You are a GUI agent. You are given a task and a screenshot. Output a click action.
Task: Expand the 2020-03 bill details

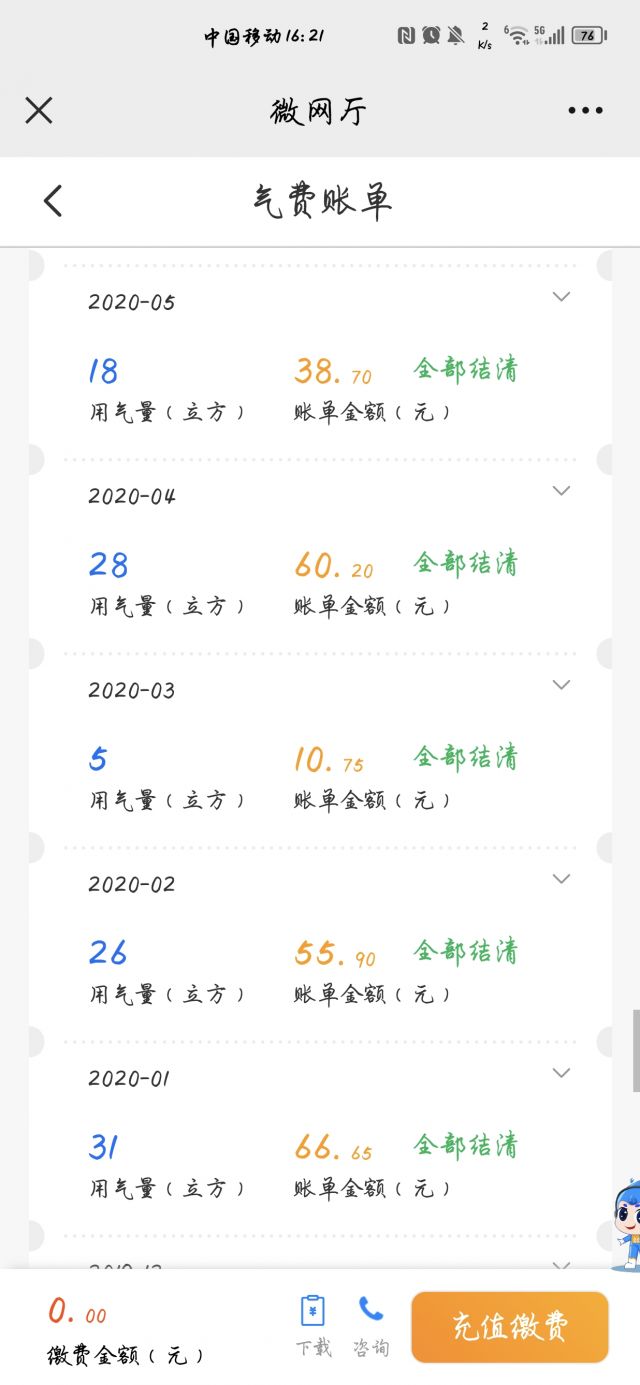(x=562, y=685)
